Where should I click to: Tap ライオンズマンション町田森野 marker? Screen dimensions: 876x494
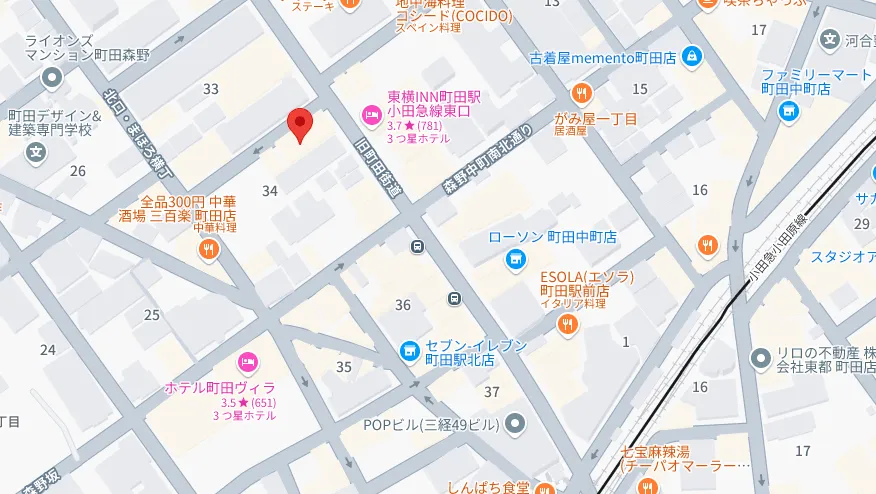[52, 78]
